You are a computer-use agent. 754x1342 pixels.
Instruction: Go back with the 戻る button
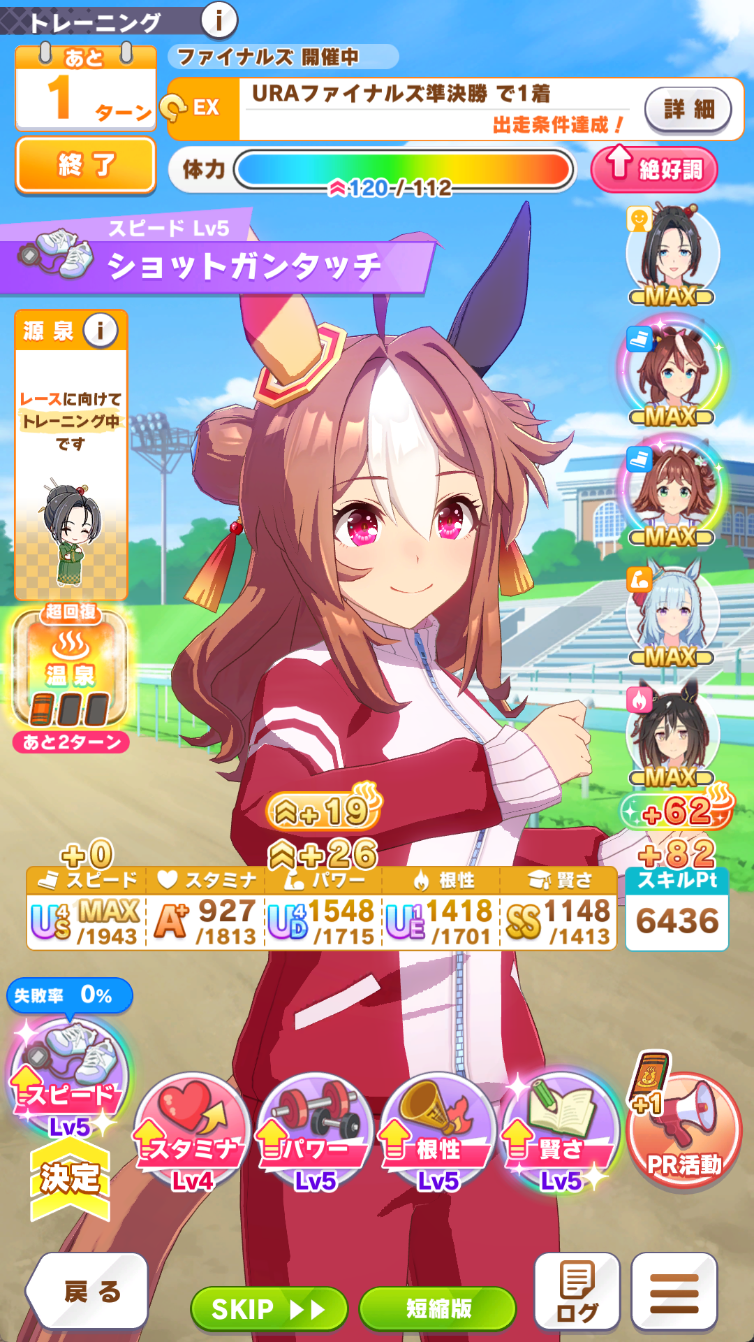click(88, 1291)
